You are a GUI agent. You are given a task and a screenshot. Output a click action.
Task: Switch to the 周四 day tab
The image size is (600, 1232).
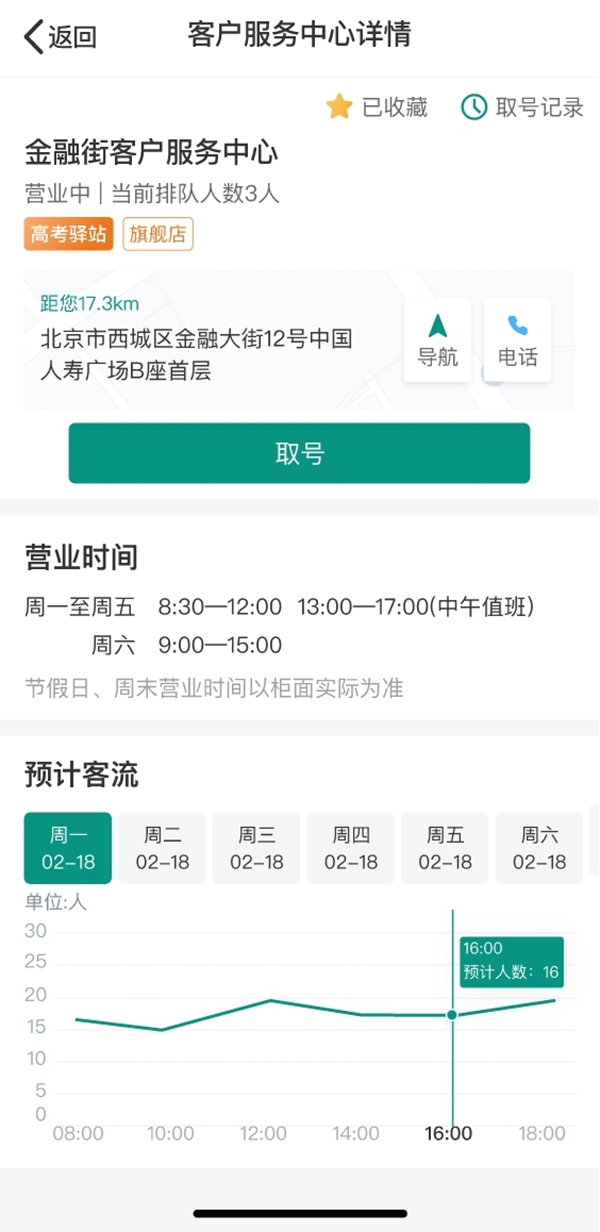coord(351,848)
